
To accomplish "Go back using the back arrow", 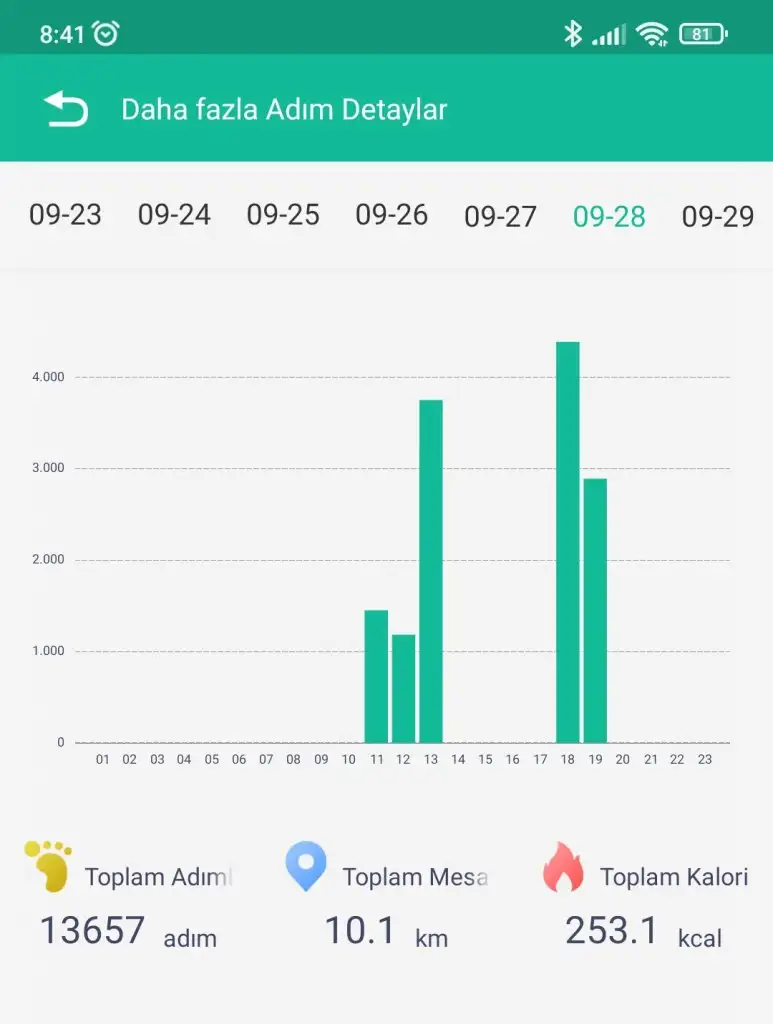I will pos(66,109).
